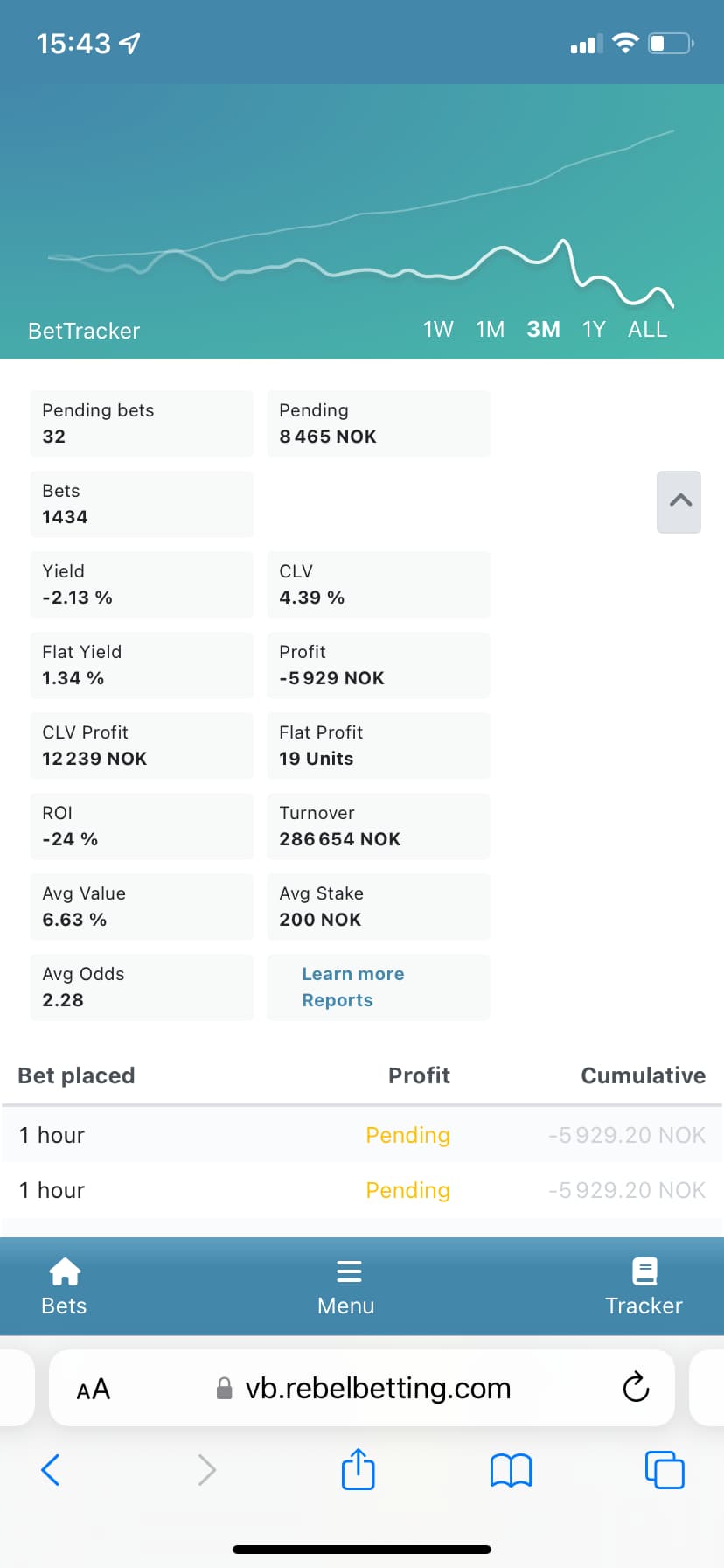
Task: Go back in Safari
Action: [51, 1470]
